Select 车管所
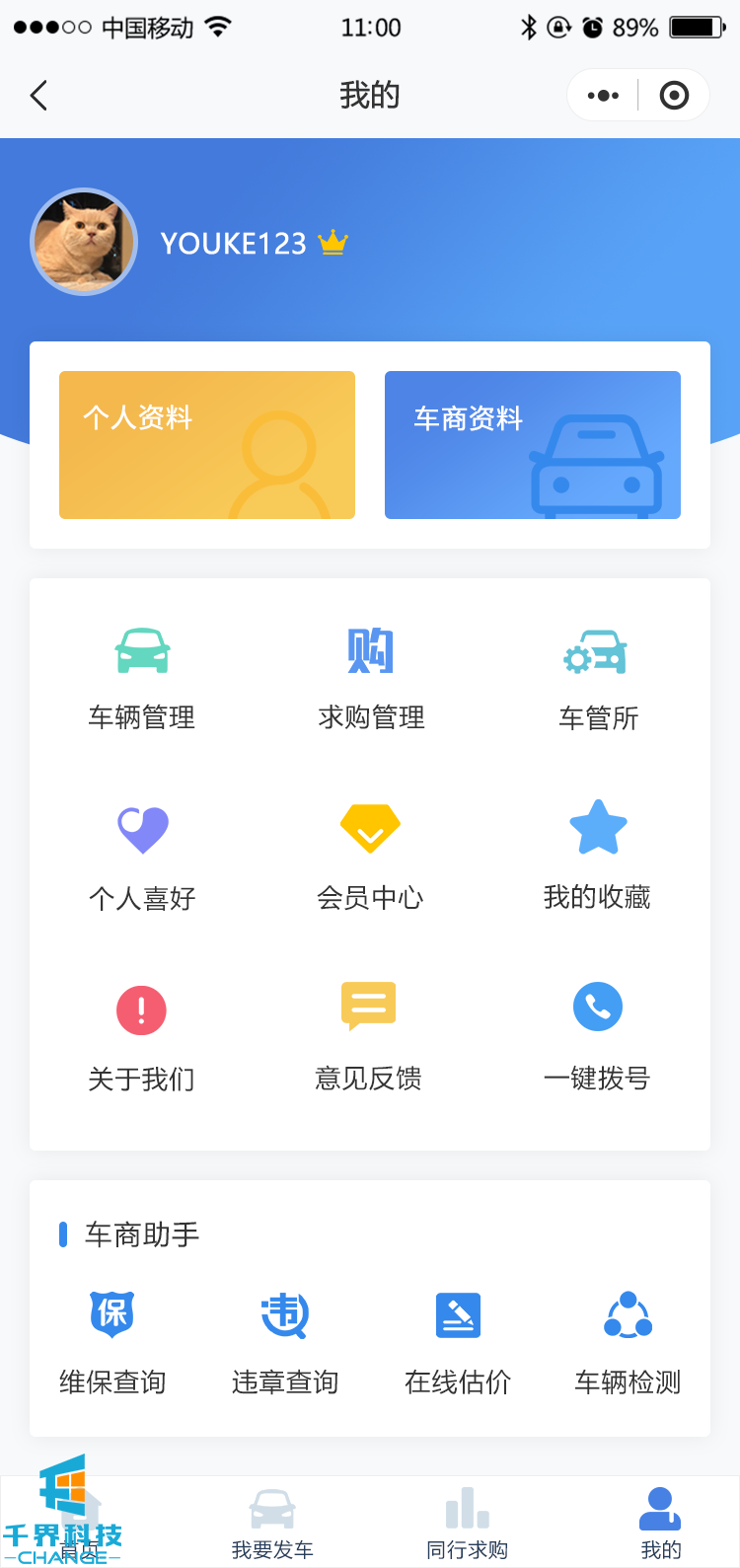Screen dimensions: 740x1568 [x=598, y=677]
